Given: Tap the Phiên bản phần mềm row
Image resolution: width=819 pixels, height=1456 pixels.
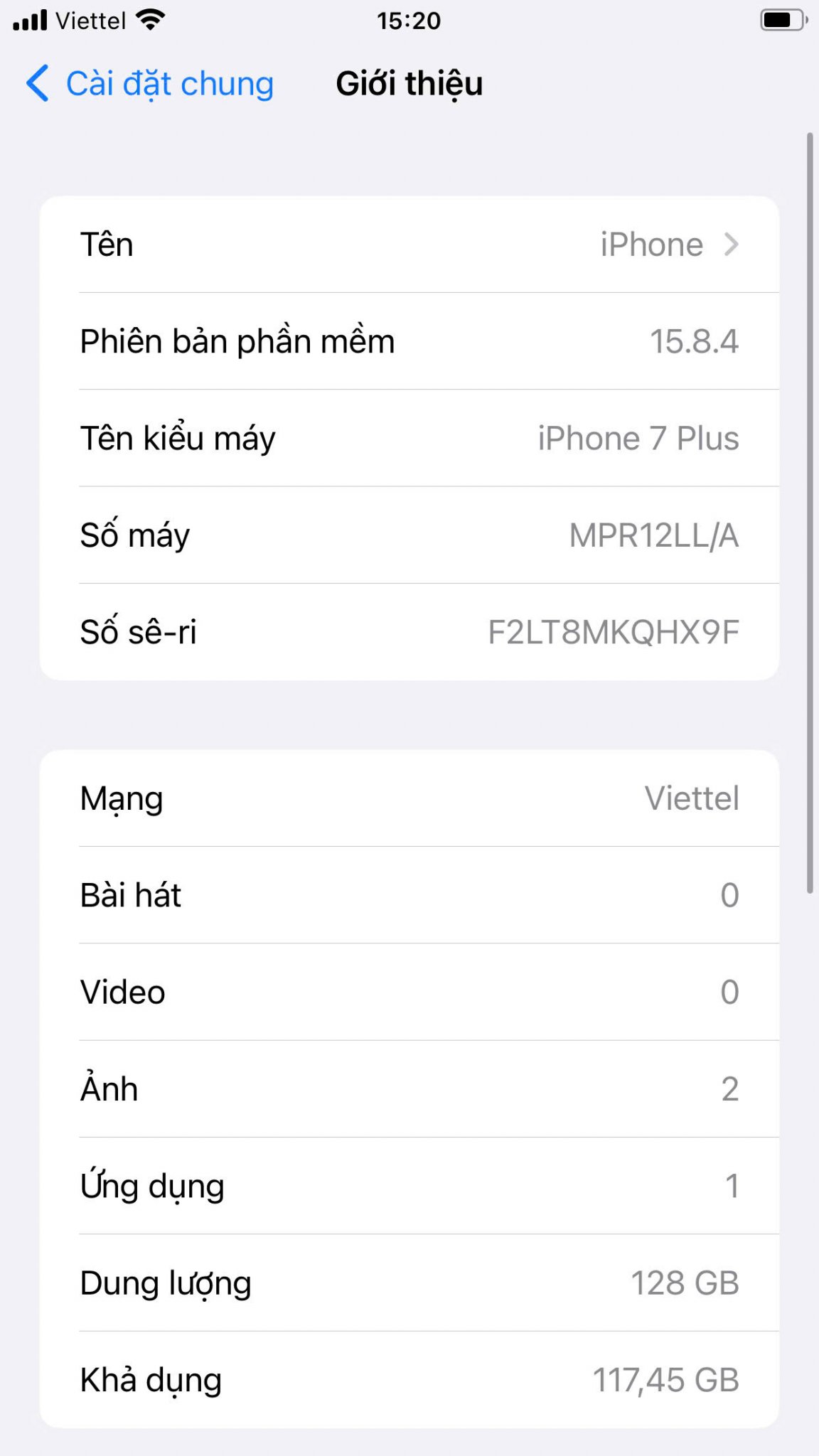Looking at the screenshot, I should tap(409, 341).
